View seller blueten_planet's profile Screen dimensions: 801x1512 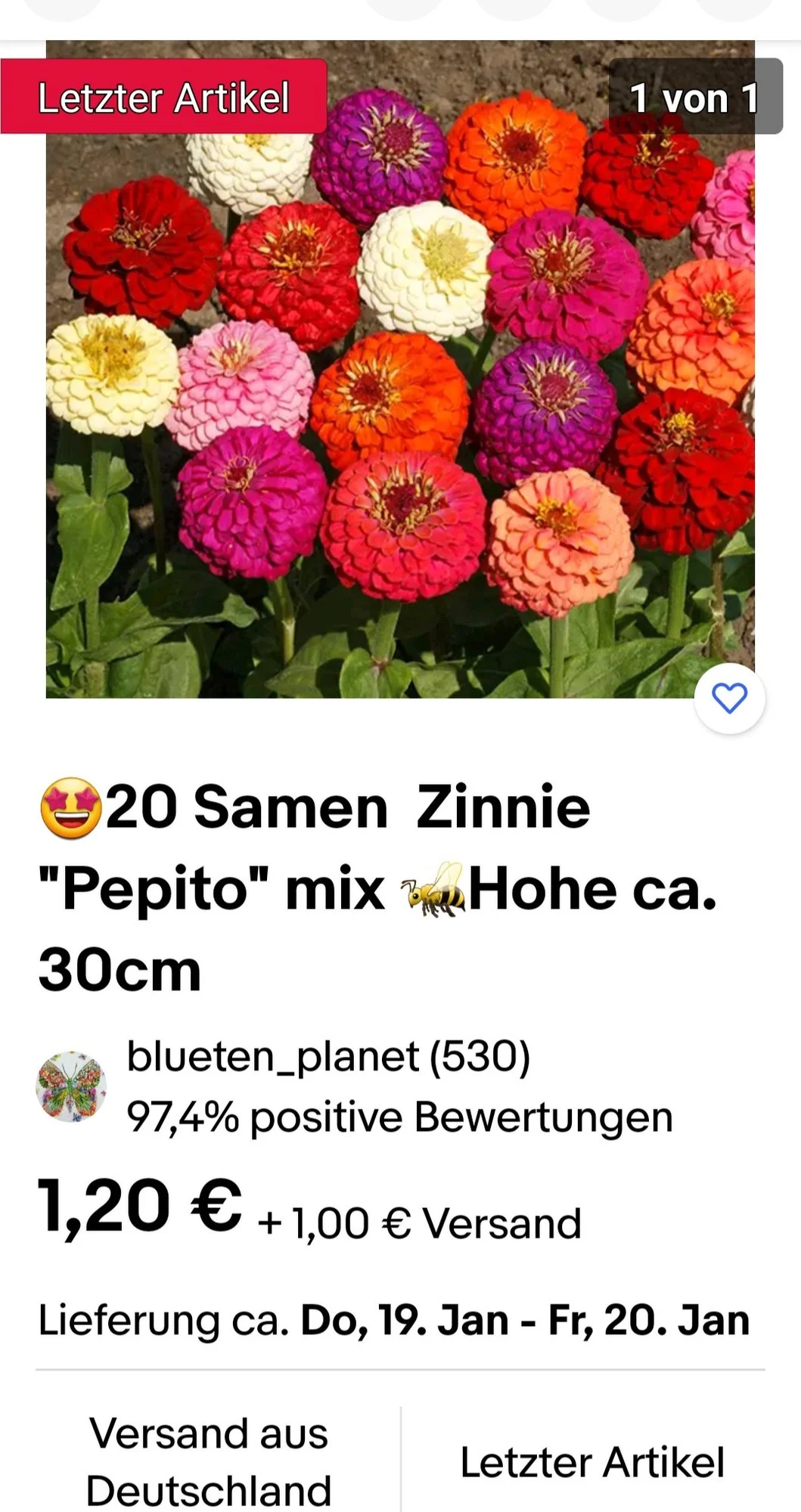[328, 1056]
